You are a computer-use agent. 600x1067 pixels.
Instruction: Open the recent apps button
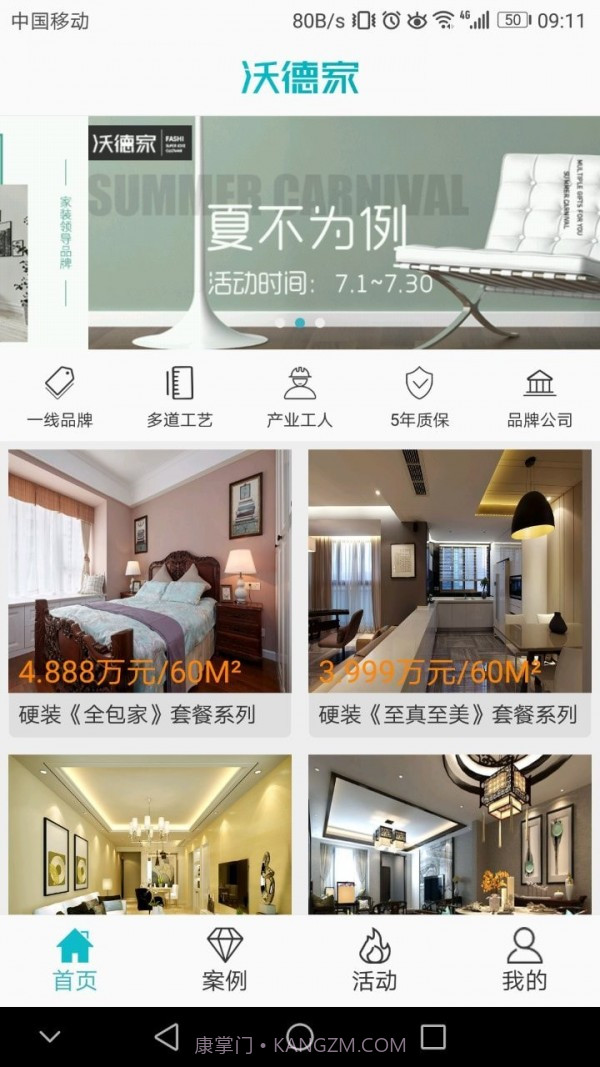tap(433, 1037)
